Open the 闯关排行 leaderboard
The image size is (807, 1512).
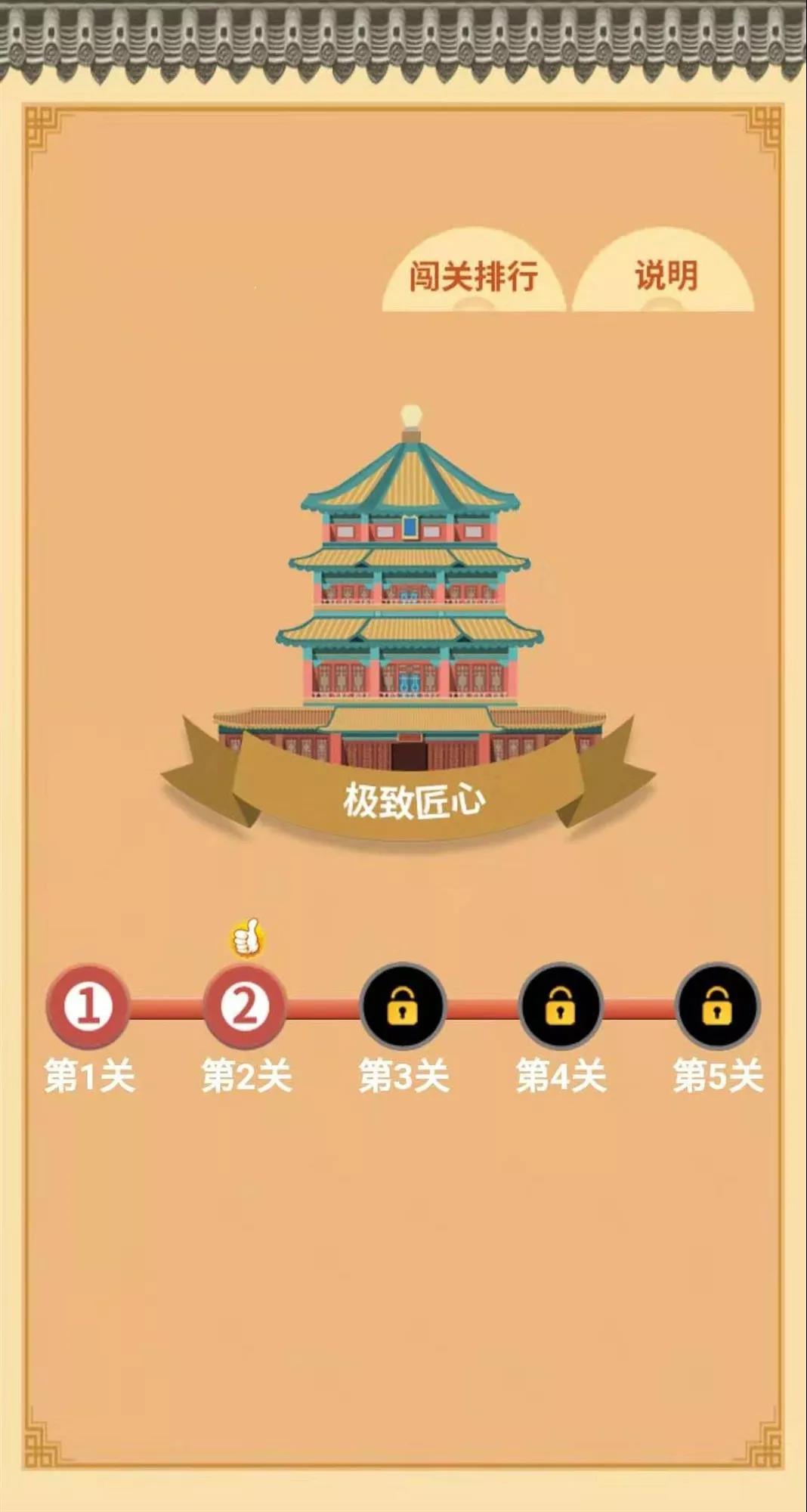tap(474, 275)
